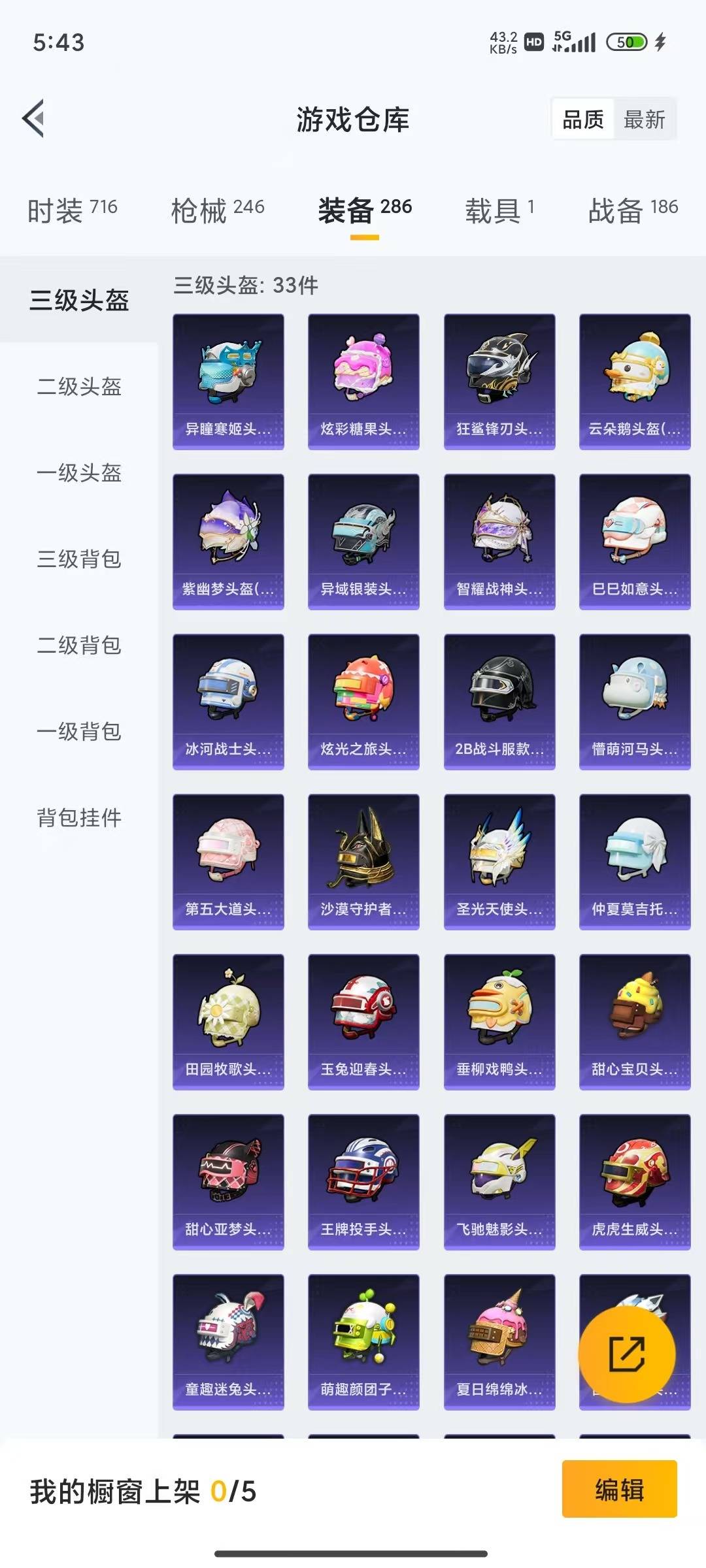
Task: Switch sorting to 最新
Action: [x=645, y=120]
